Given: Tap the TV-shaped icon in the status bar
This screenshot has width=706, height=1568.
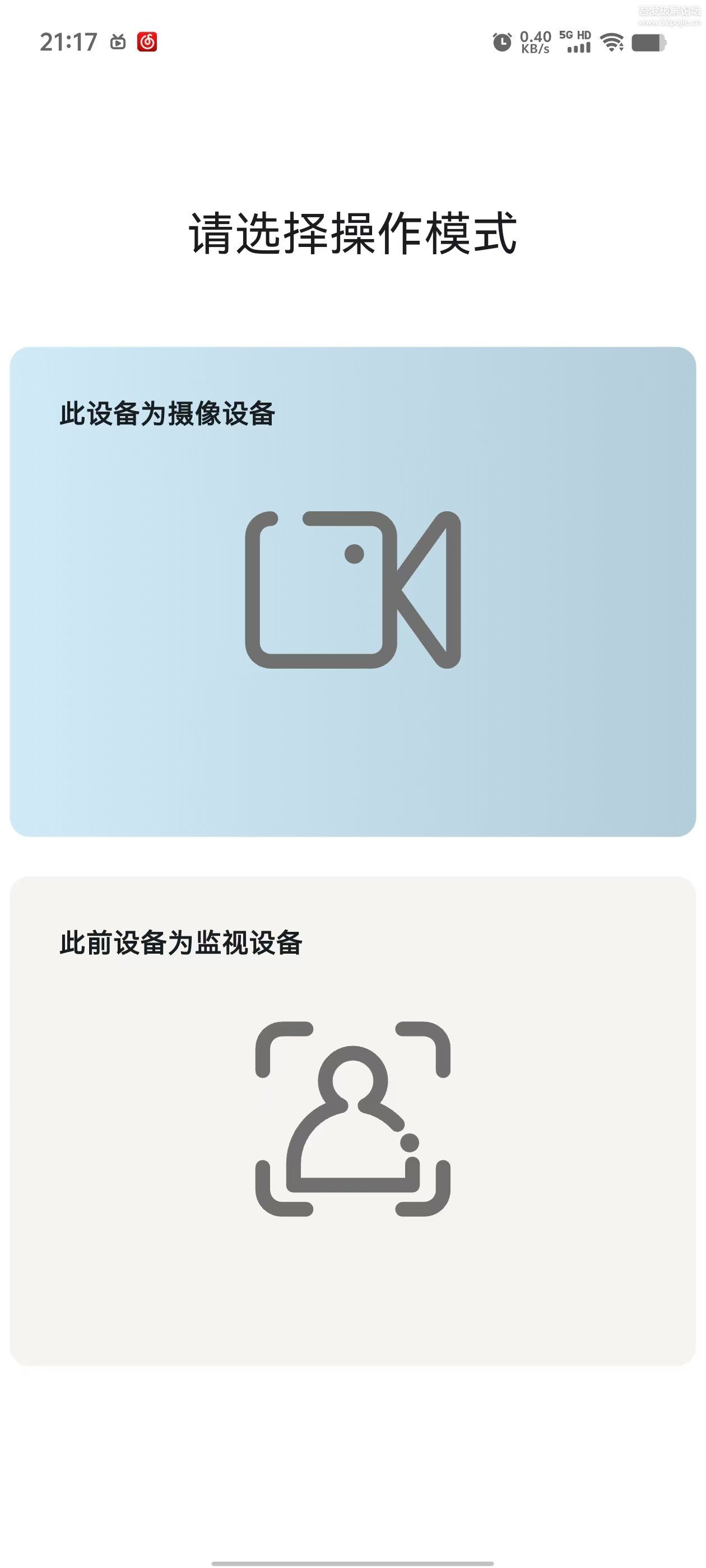Looking at the screenshot, I should 117,42.
